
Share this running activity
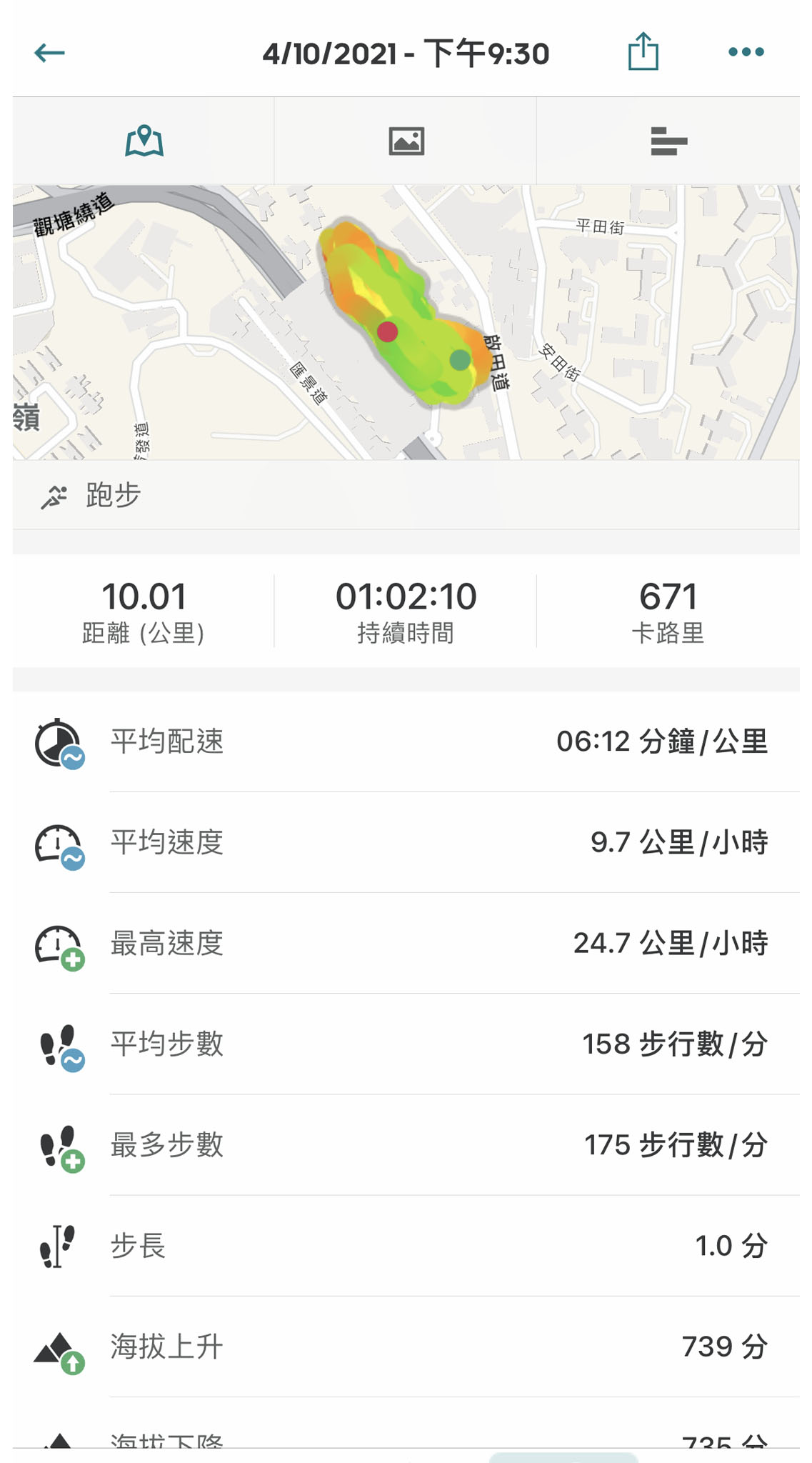(x=643, y=51)
